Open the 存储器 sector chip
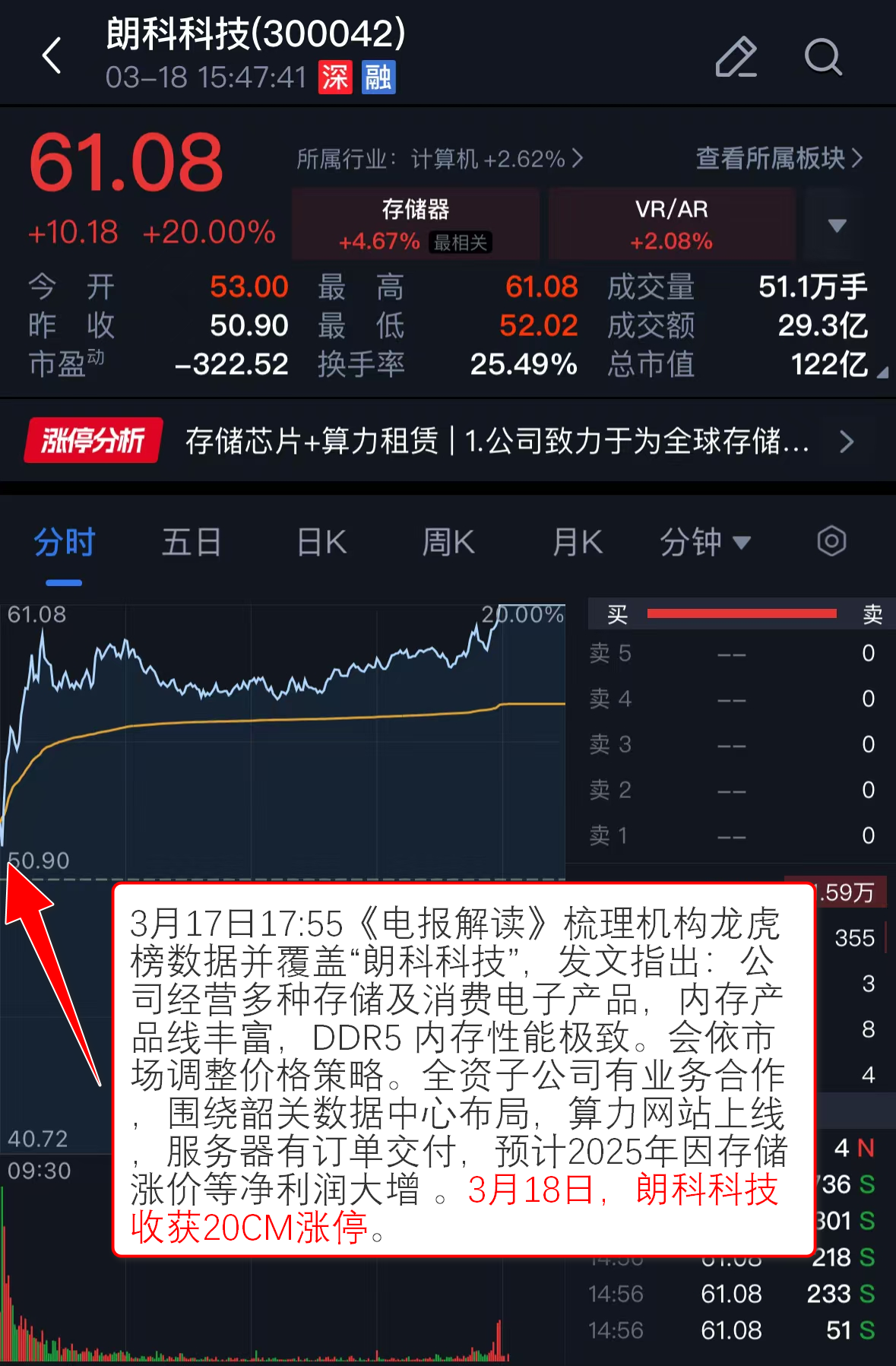This screenshot has width=896, height=1366. click(x=416, y=224)
